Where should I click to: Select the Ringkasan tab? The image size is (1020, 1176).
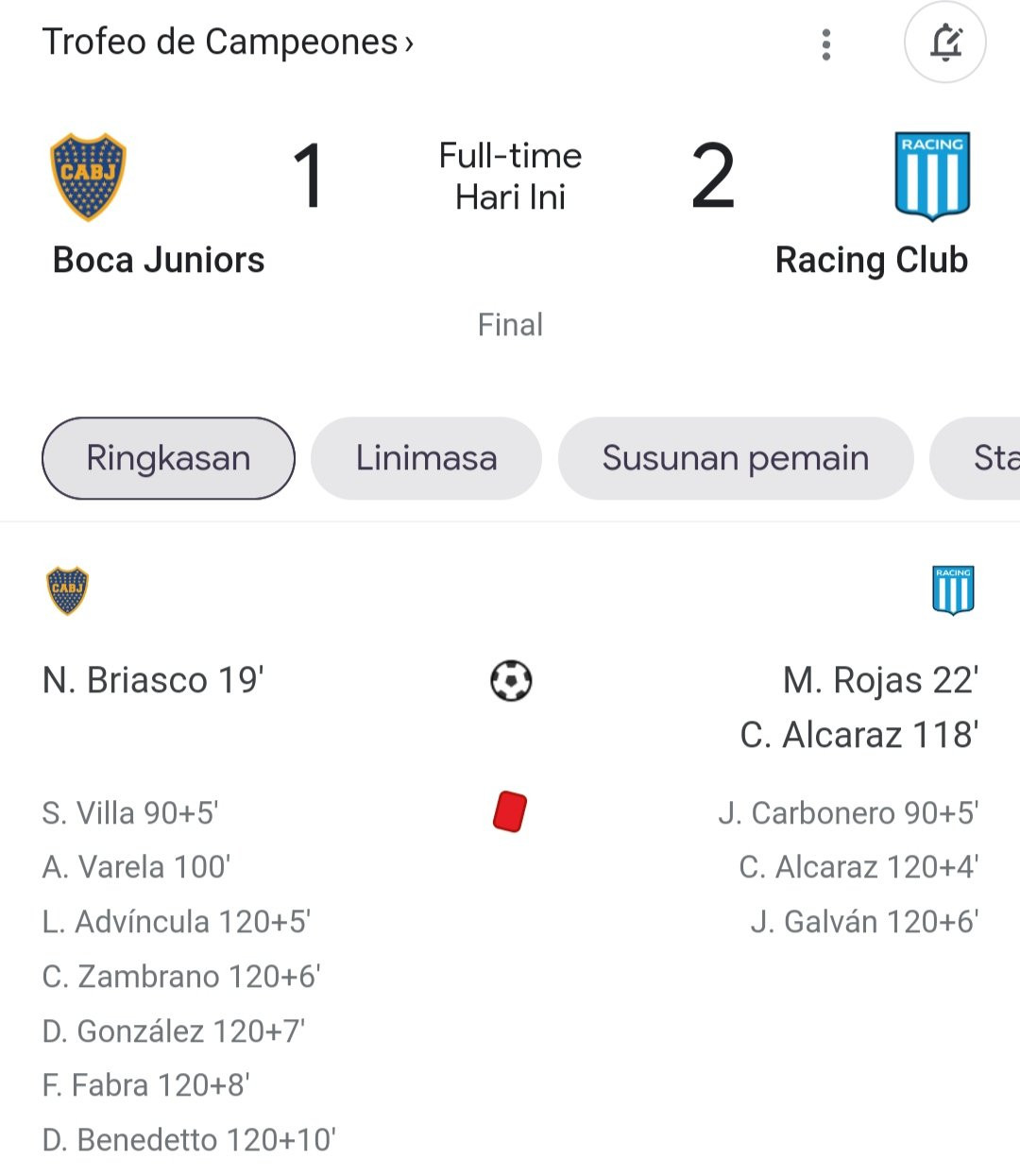(167, 458)
